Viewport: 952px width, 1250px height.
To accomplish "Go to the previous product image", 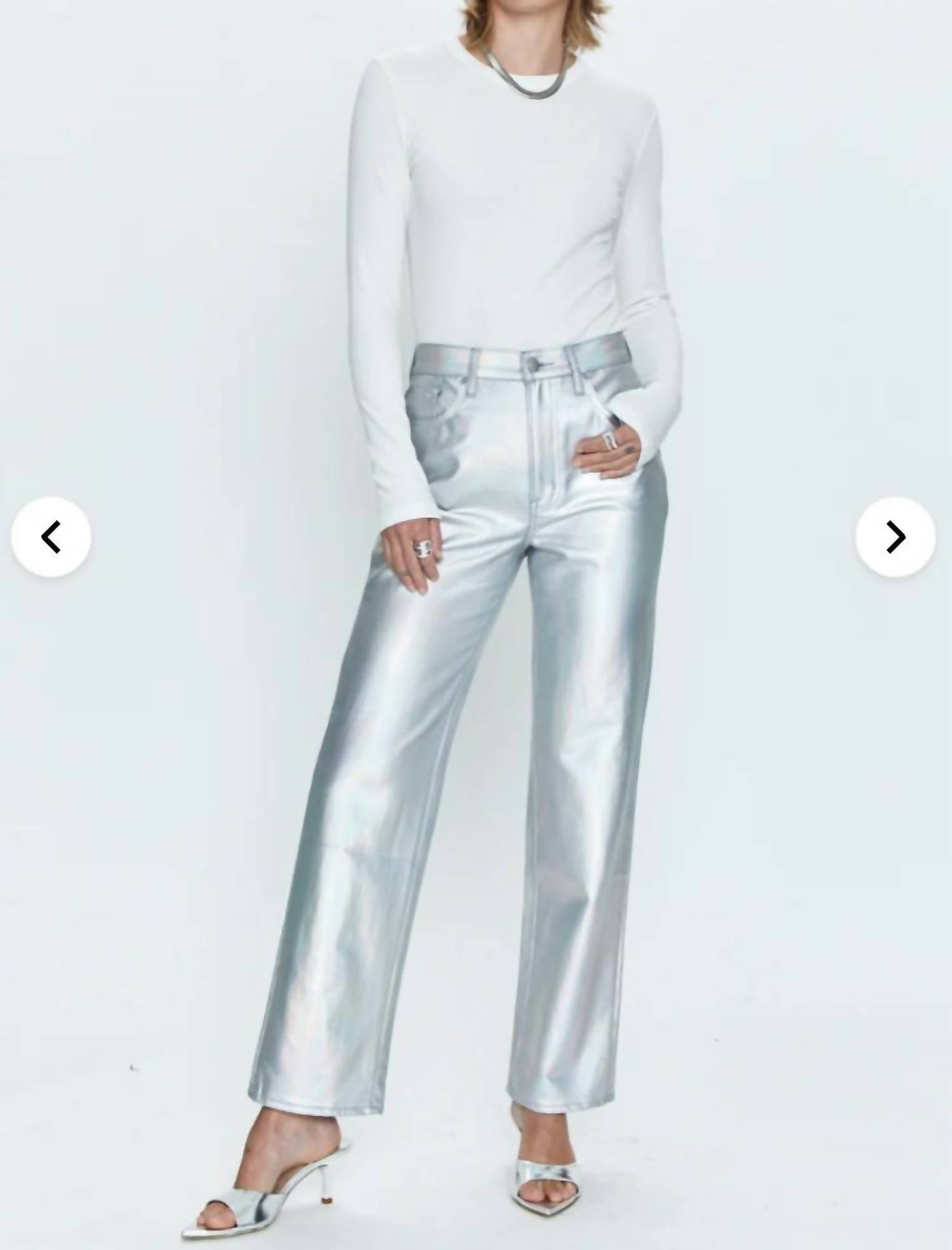I will (51, 537).
